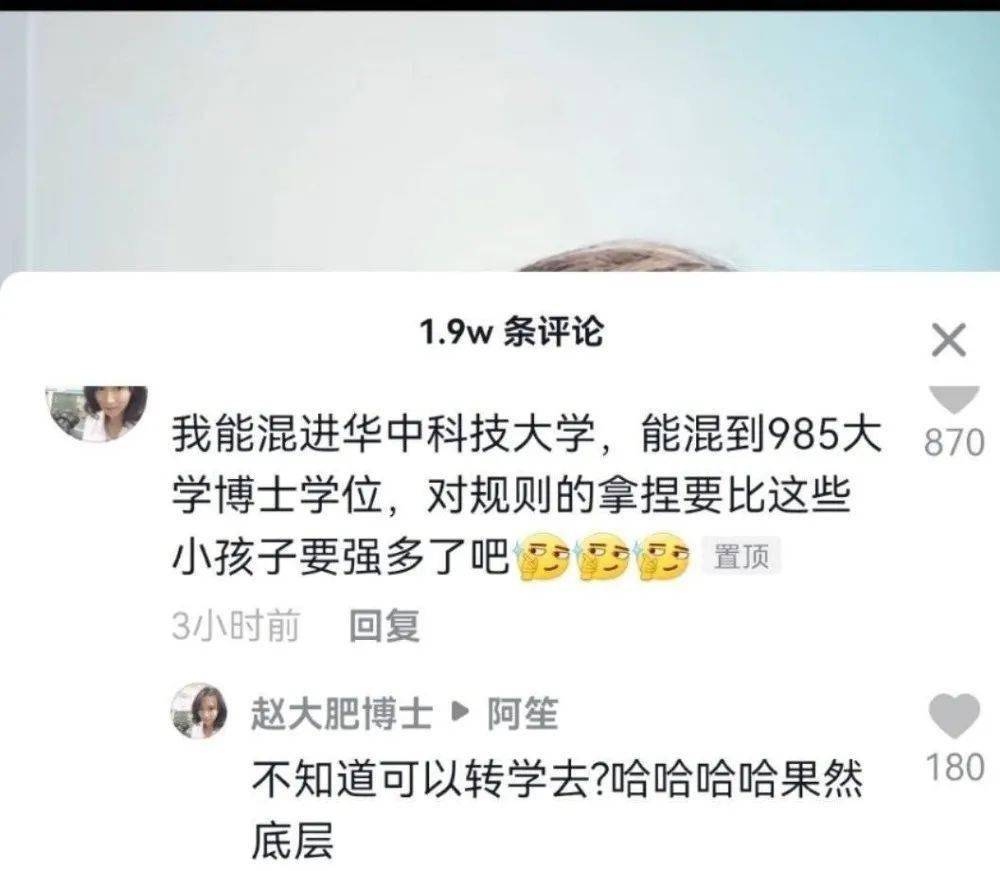Like the pinned comment with 870 likes
The height and width of the screenshot is (871, 1000).
click(x=953, y=400)
